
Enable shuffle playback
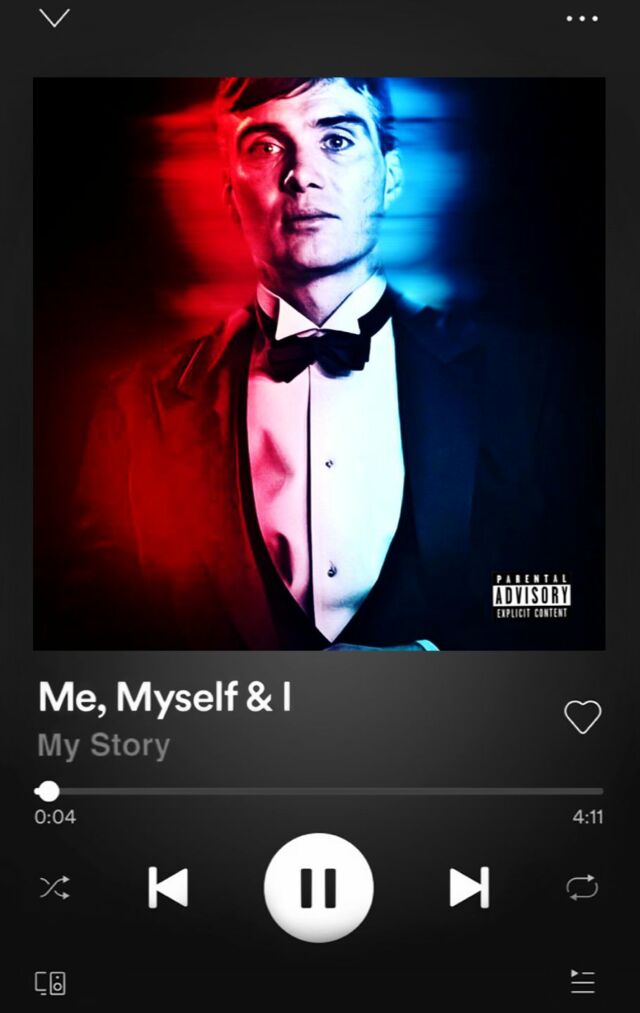(x=54, y=887)
